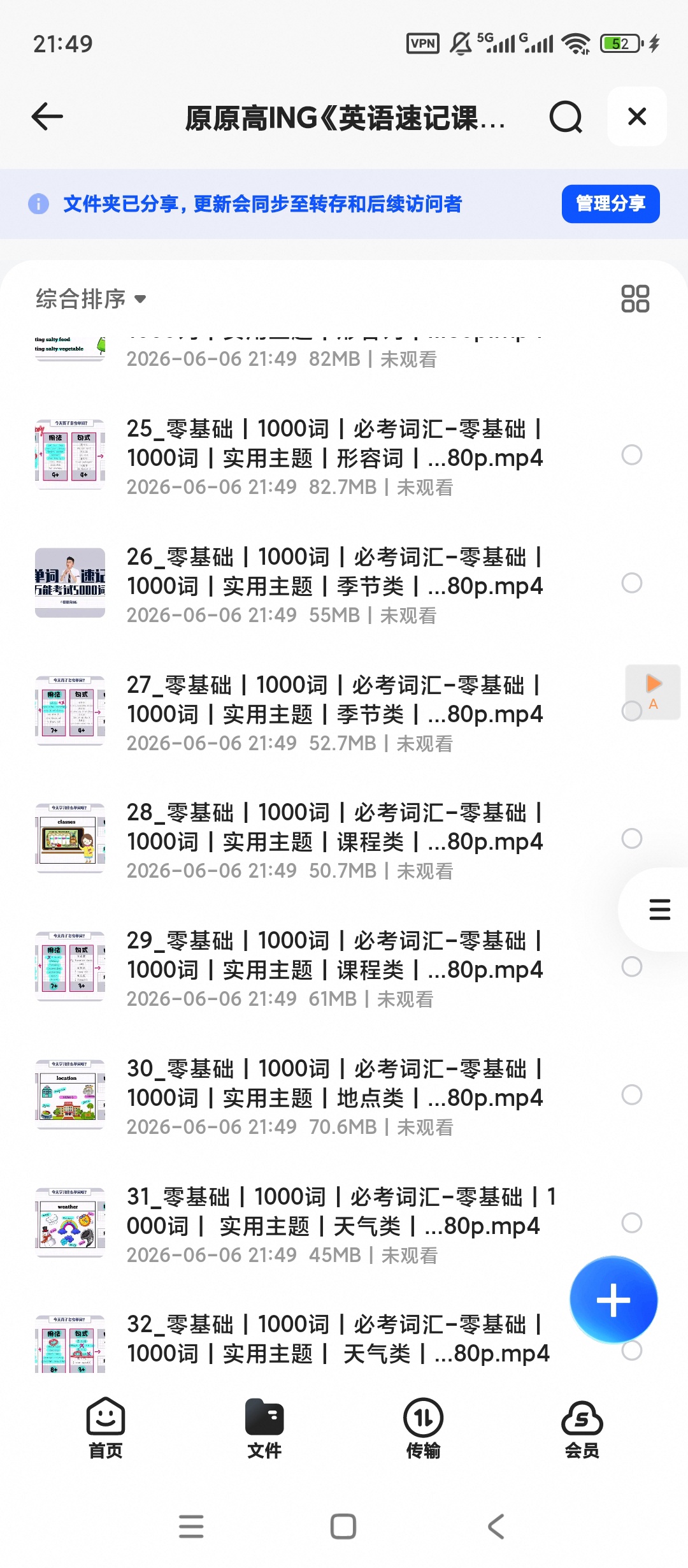Switch to the 首页 tab

[x=106, y=1428]
